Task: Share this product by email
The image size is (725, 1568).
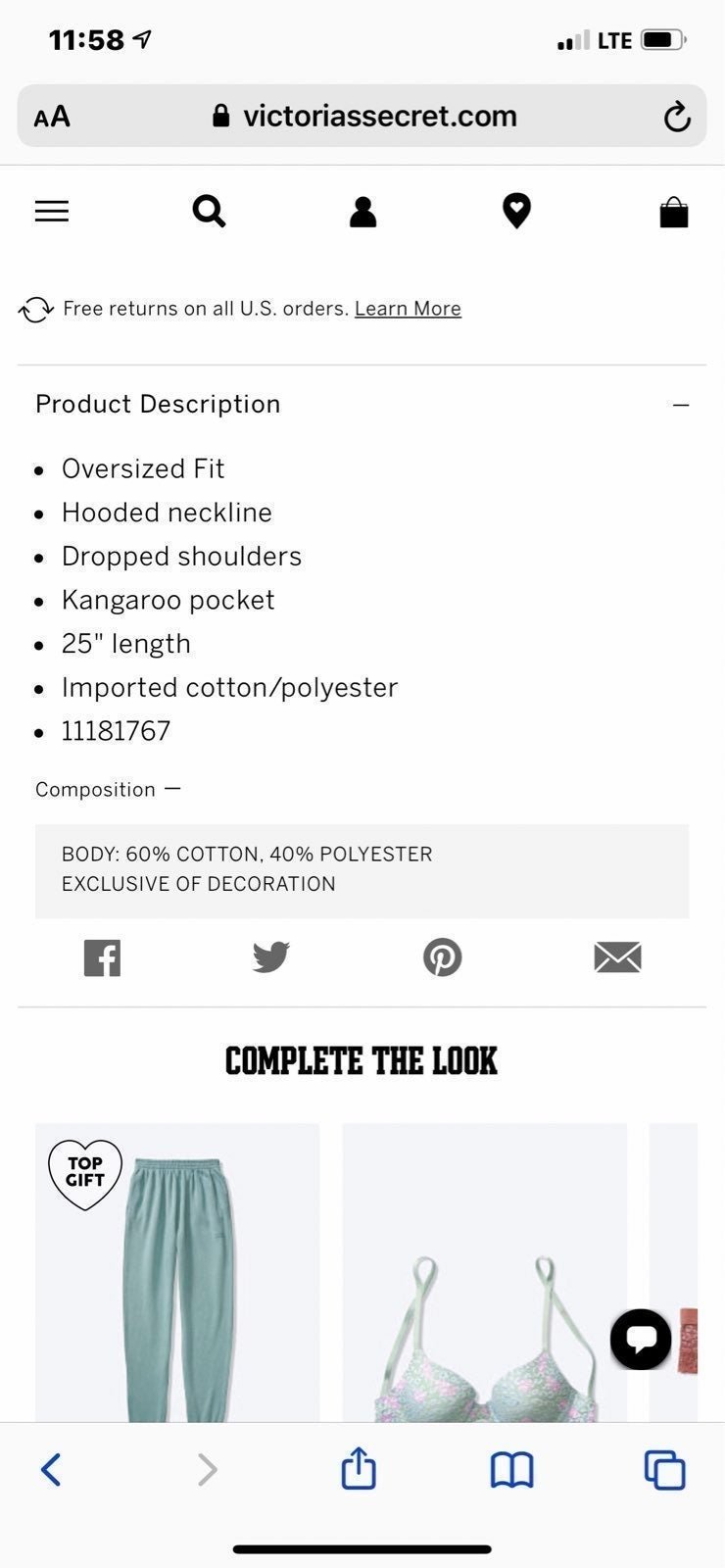Action: (x=617, y=957)
